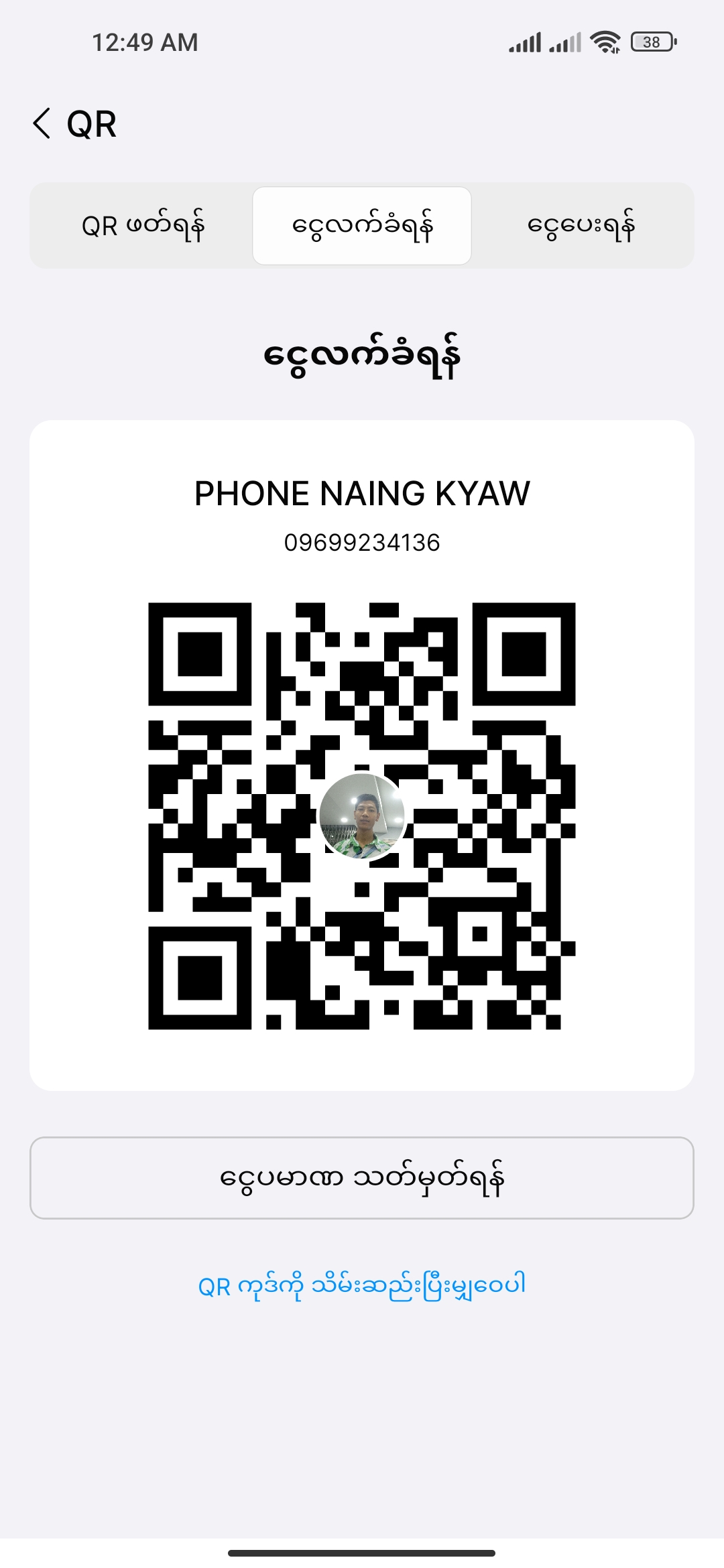The width and height of the screenshot is (724, 1568).
Task: Tap the ငွေပမာဏ သတ်မှတ်ရန် button
Action: pos(362,1177)
